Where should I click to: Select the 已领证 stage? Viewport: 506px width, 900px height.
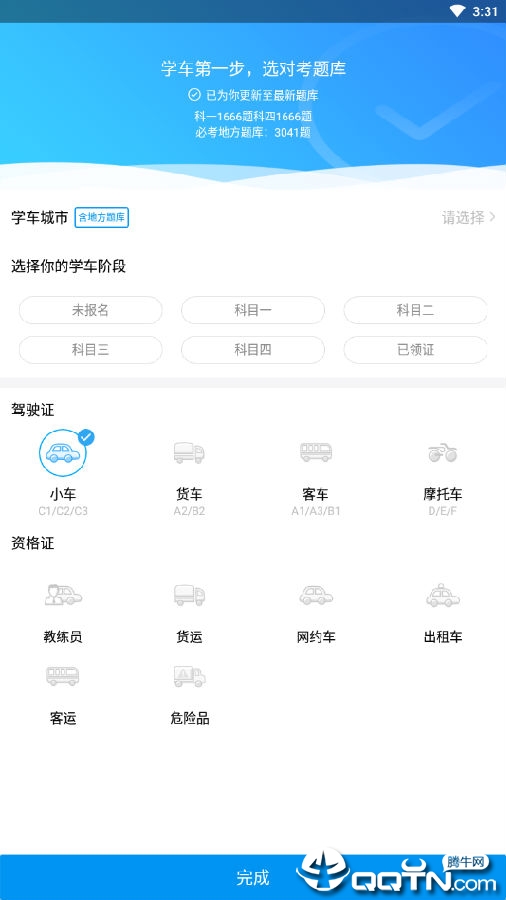415,350
